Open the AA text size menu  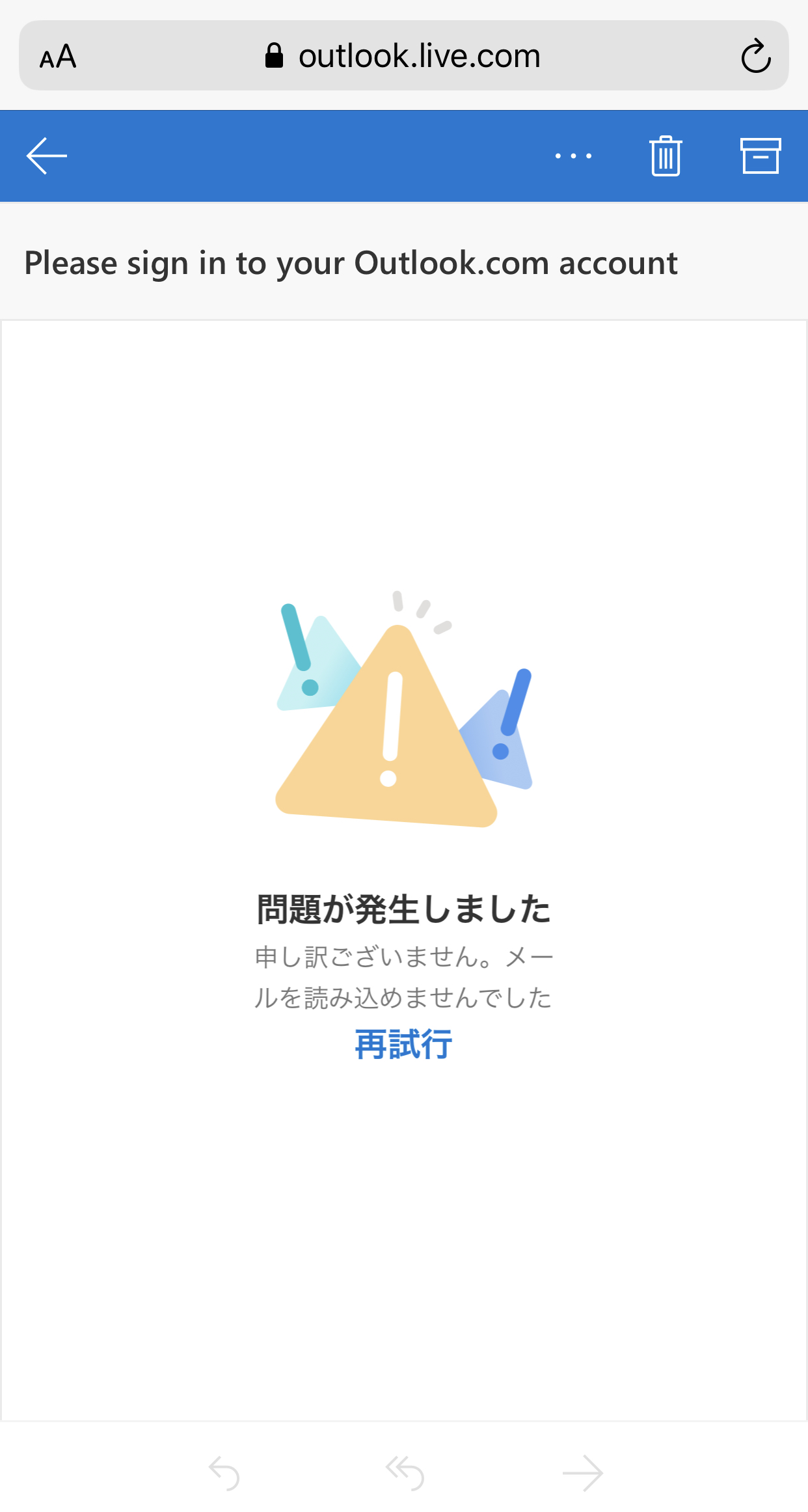pyautogui.click(x=58, y=57)
